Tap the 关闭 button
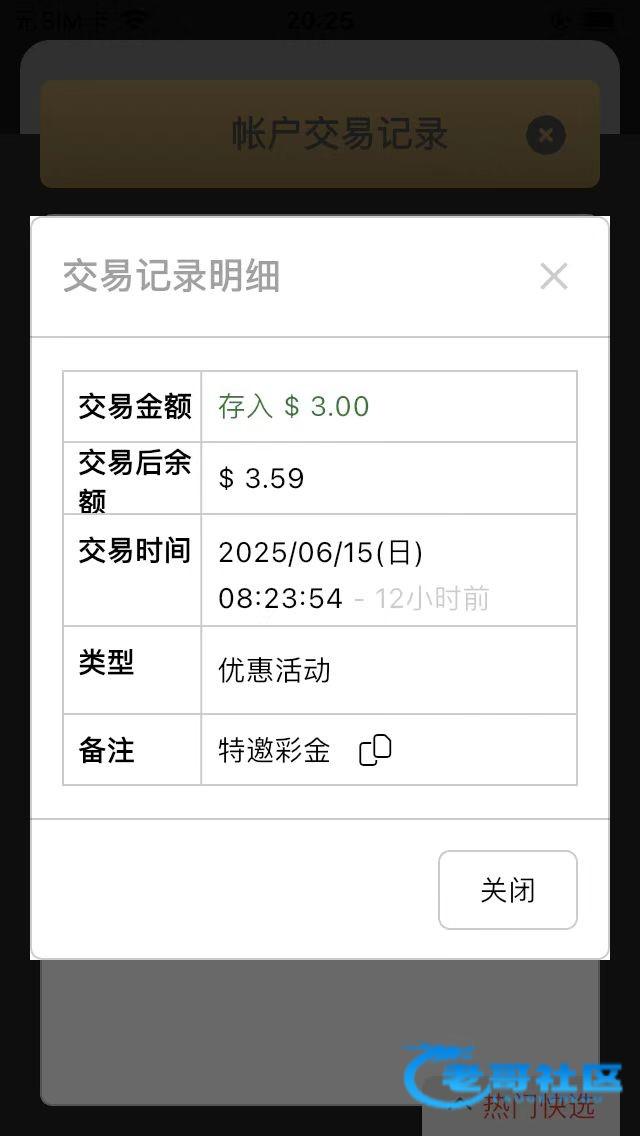 pos(507,890)
